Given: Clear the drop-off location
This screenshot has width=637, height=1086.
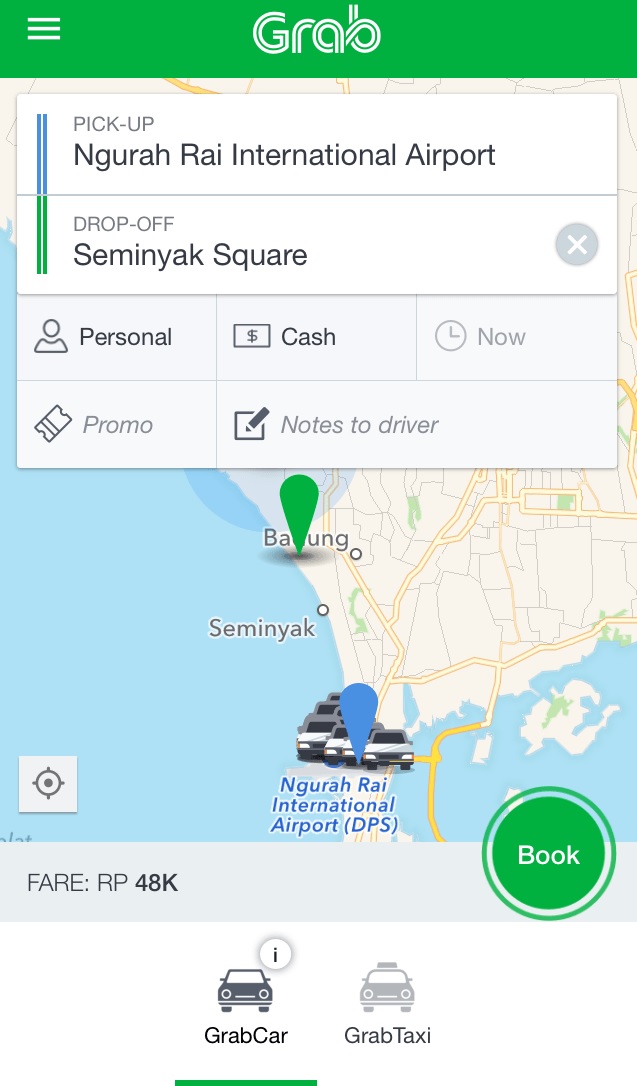Looking at the screenshot, I should (x=577, y=245).
